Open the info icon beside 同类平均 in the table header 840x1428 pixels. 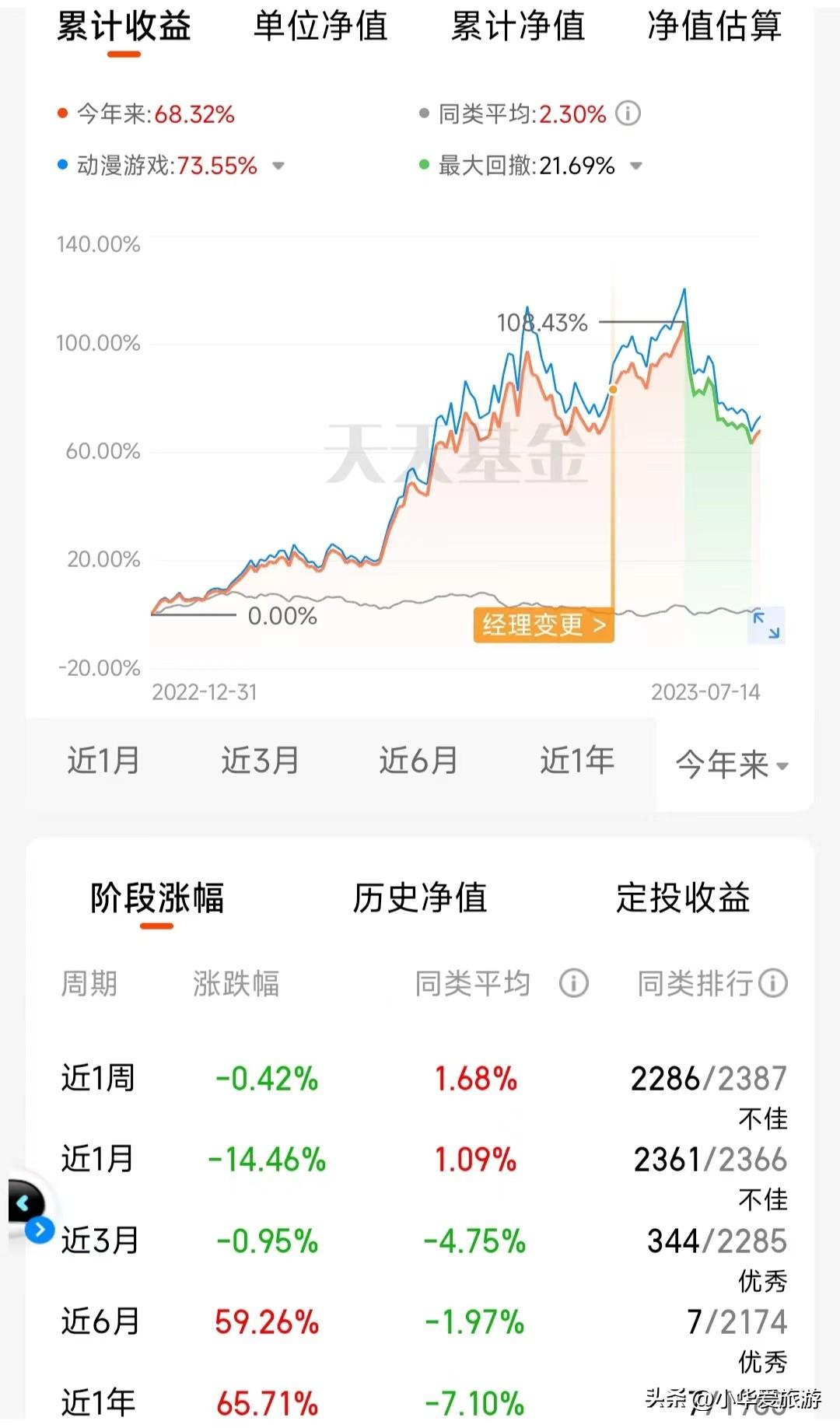pyautogui.click(x=574, y=983)
